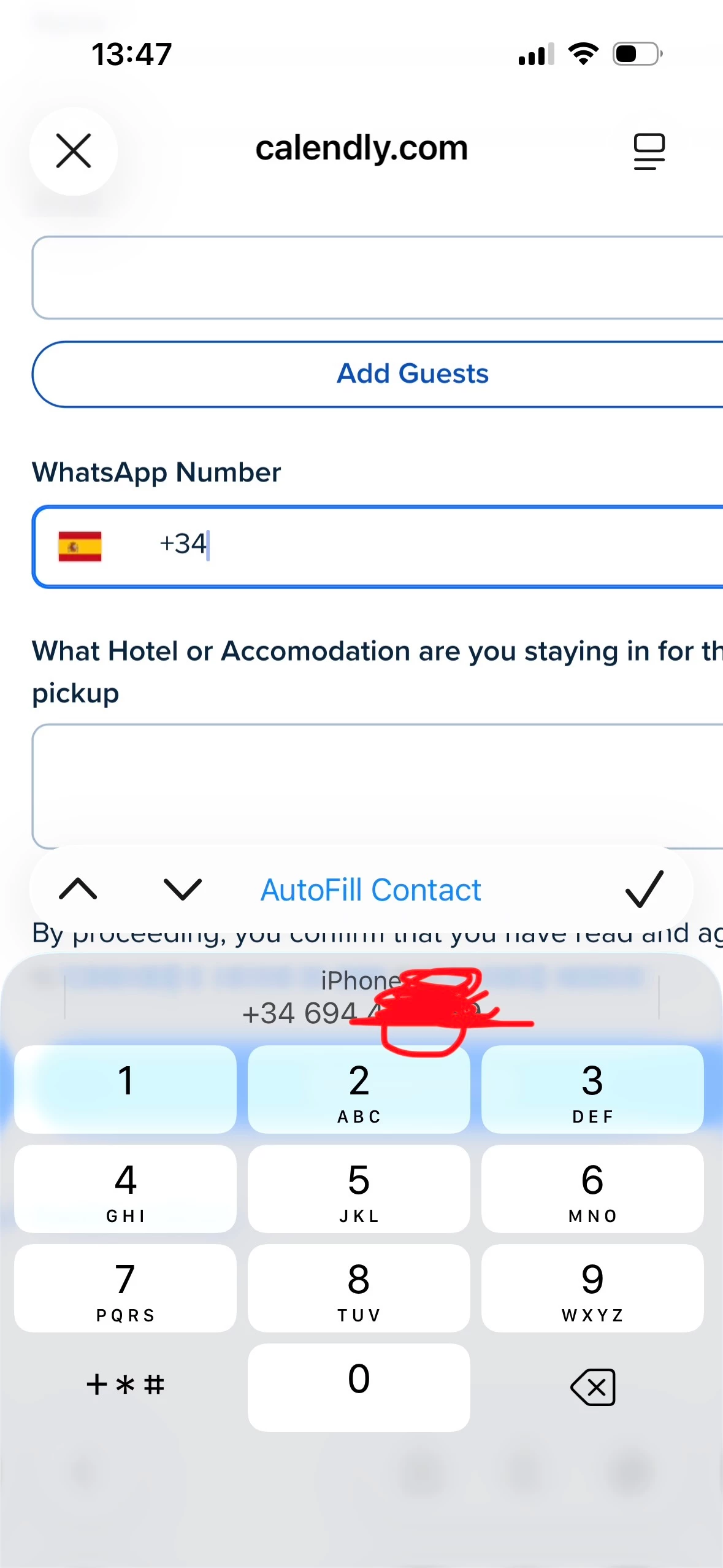Close the calendly.com browser view

[74, 151]
